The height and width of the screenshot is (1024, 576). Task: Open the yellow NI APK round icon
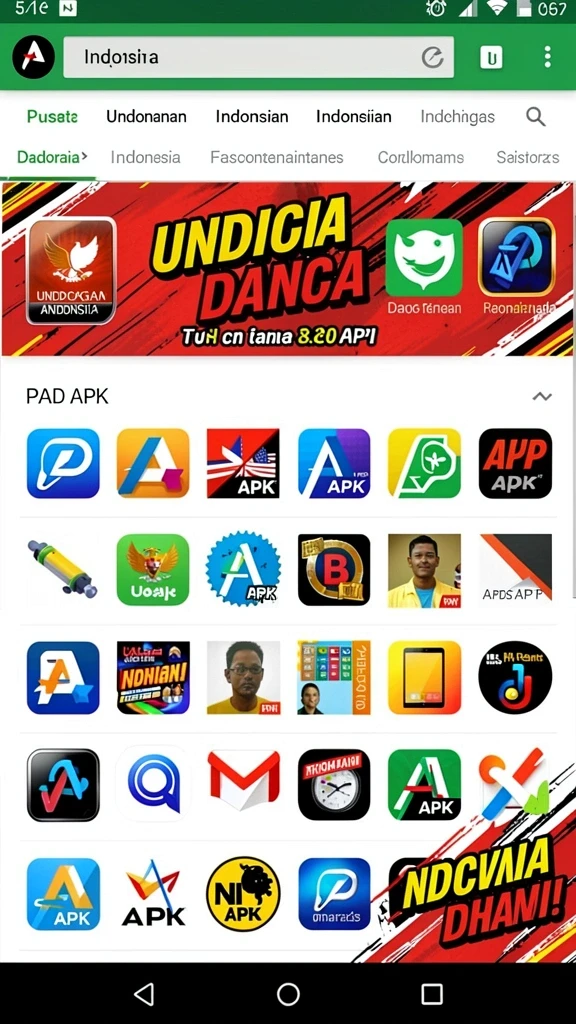(x=243, y=893)
